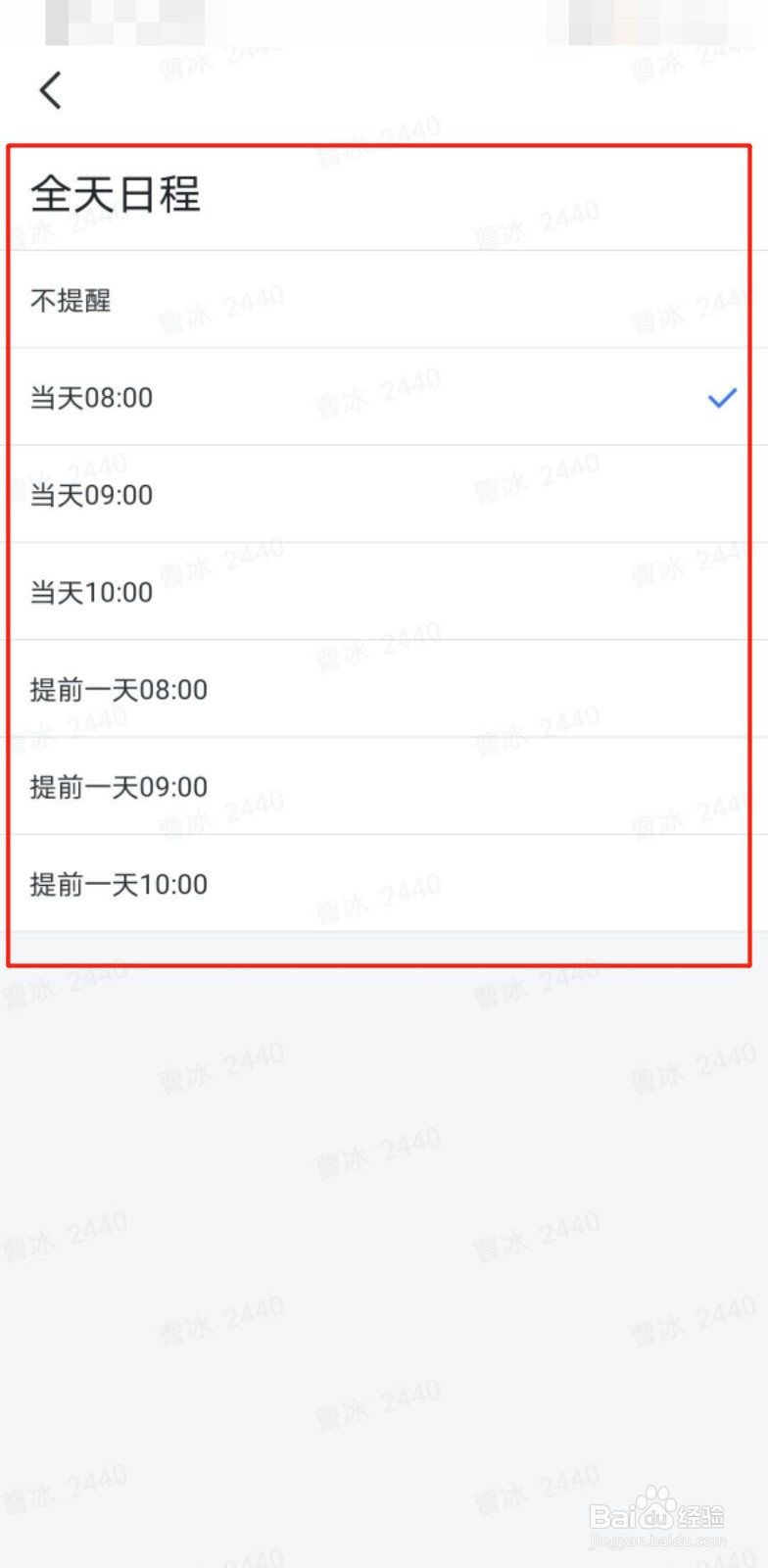The height and width of the screenshot is (1568, 768).
Task: Tap the empty area below the options panel
Action: tap(382, 1176)
